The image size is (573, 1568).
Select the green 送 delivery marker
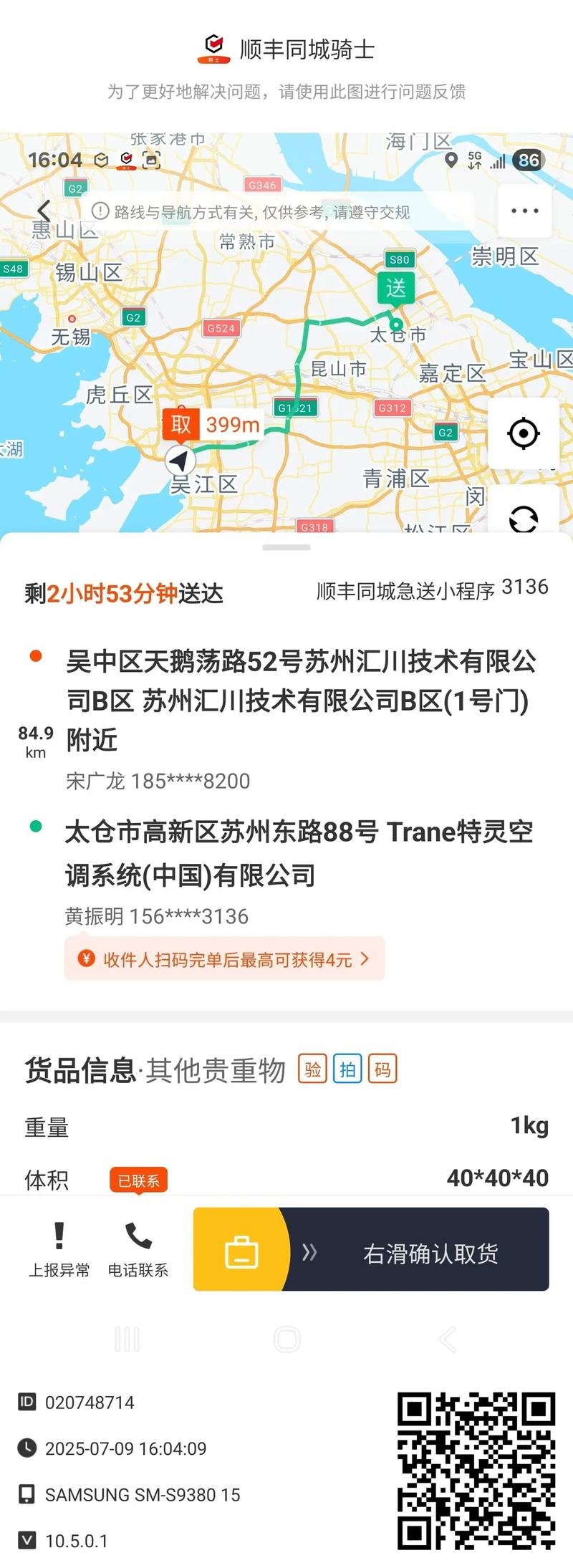point(395,288)
